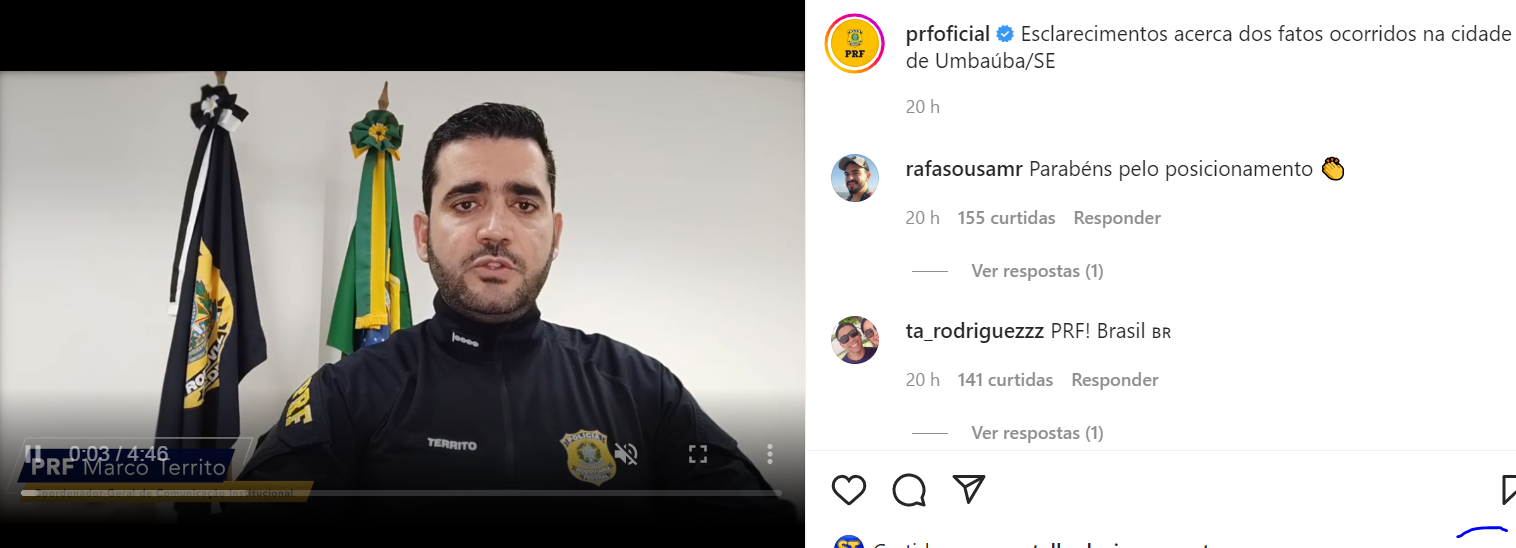Open the prfoficial profile avatar
This screenshot has height=548, width=1516.
(855, 45)
